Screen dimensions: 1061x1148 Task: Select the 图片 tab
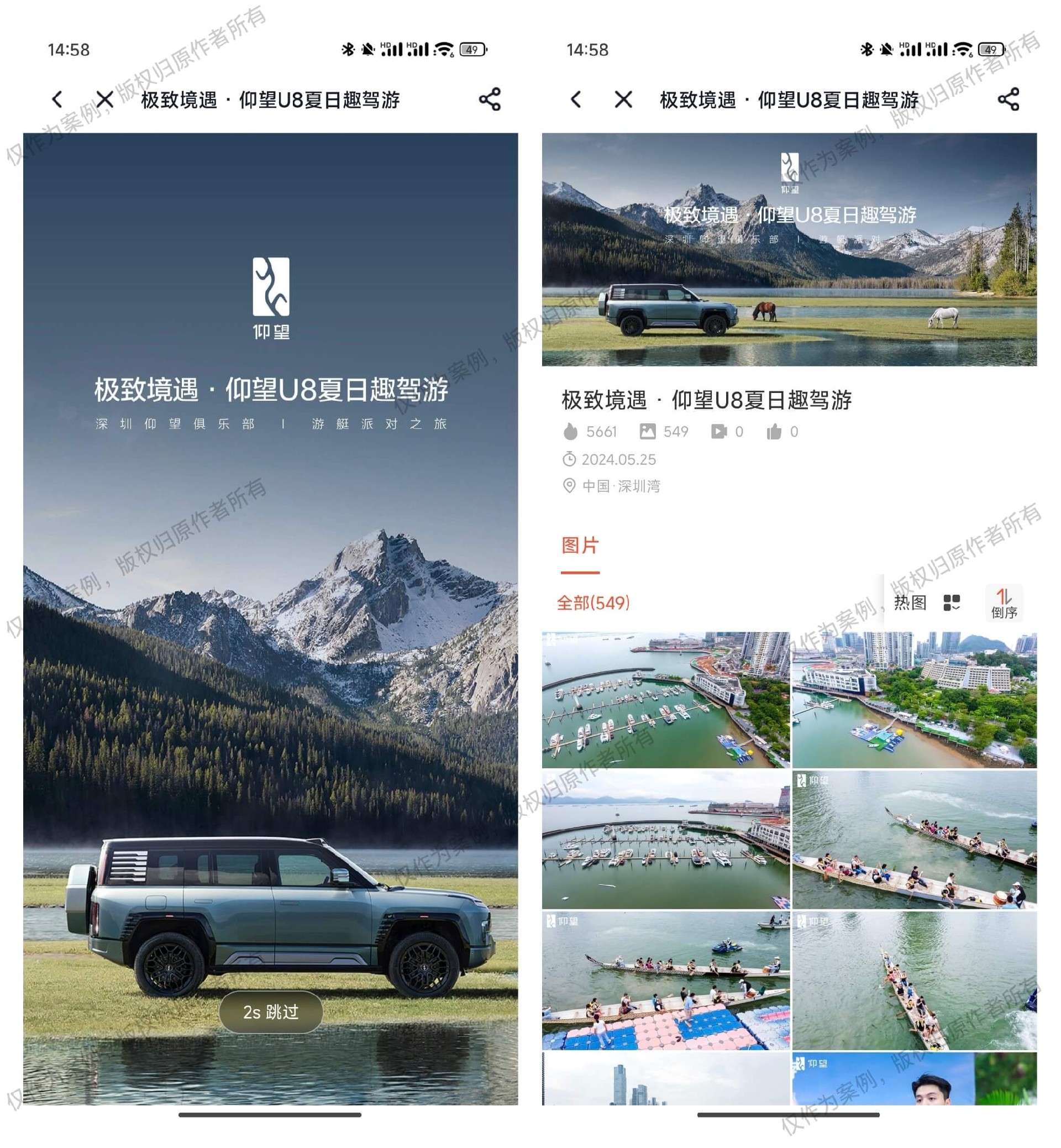click(580, 545)
